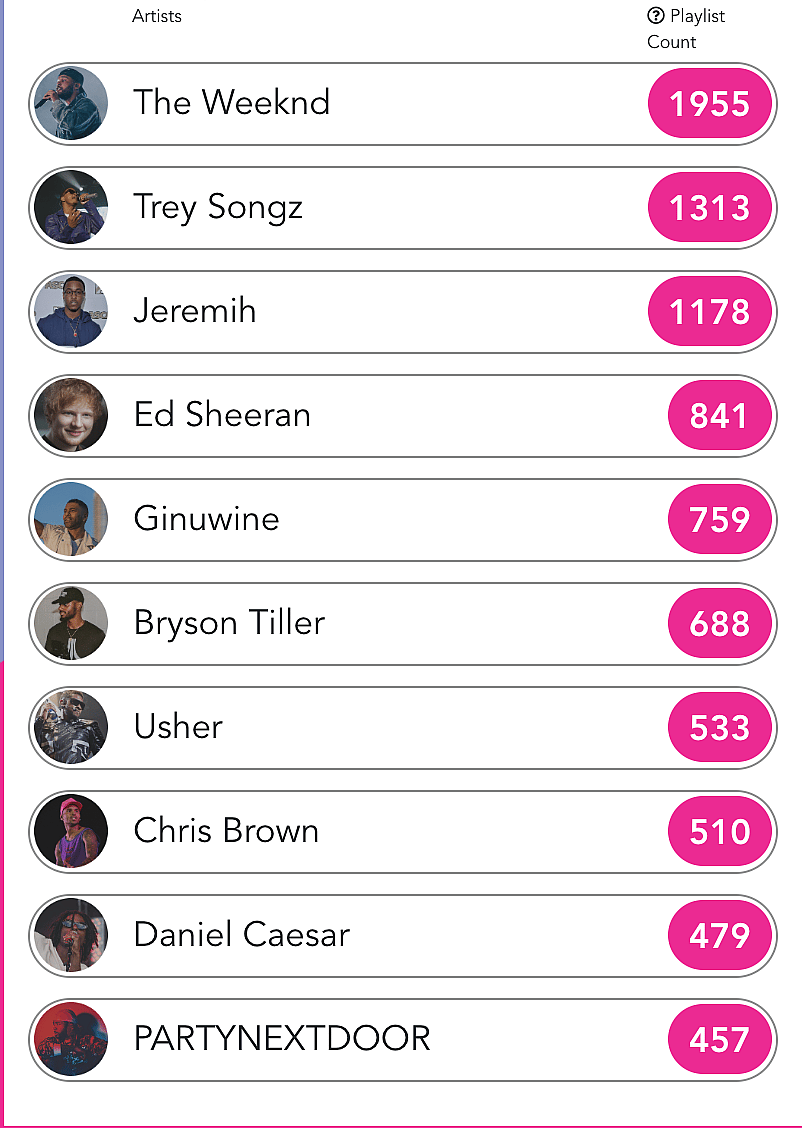Choose Ginuwine in the artists list
This screenshot has width=802, height=1128.
pos(206,519)
